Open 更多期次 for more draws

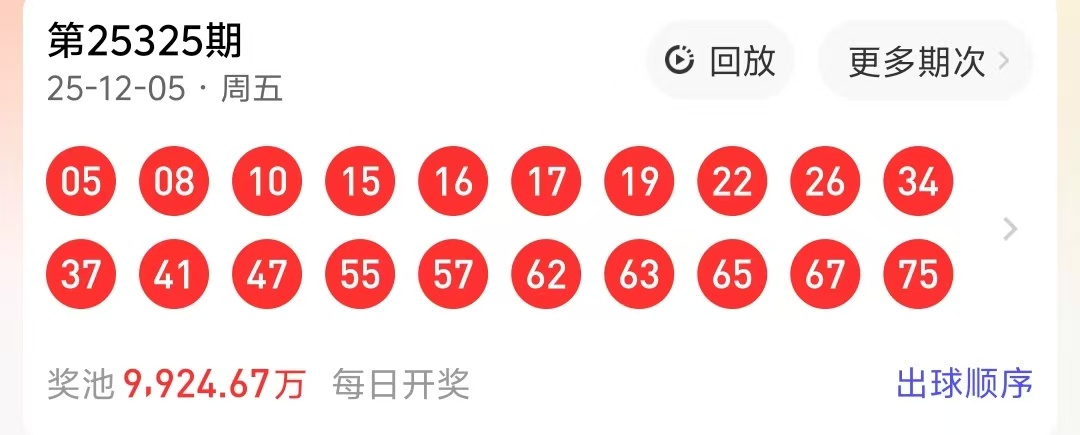tap(926, 62)
